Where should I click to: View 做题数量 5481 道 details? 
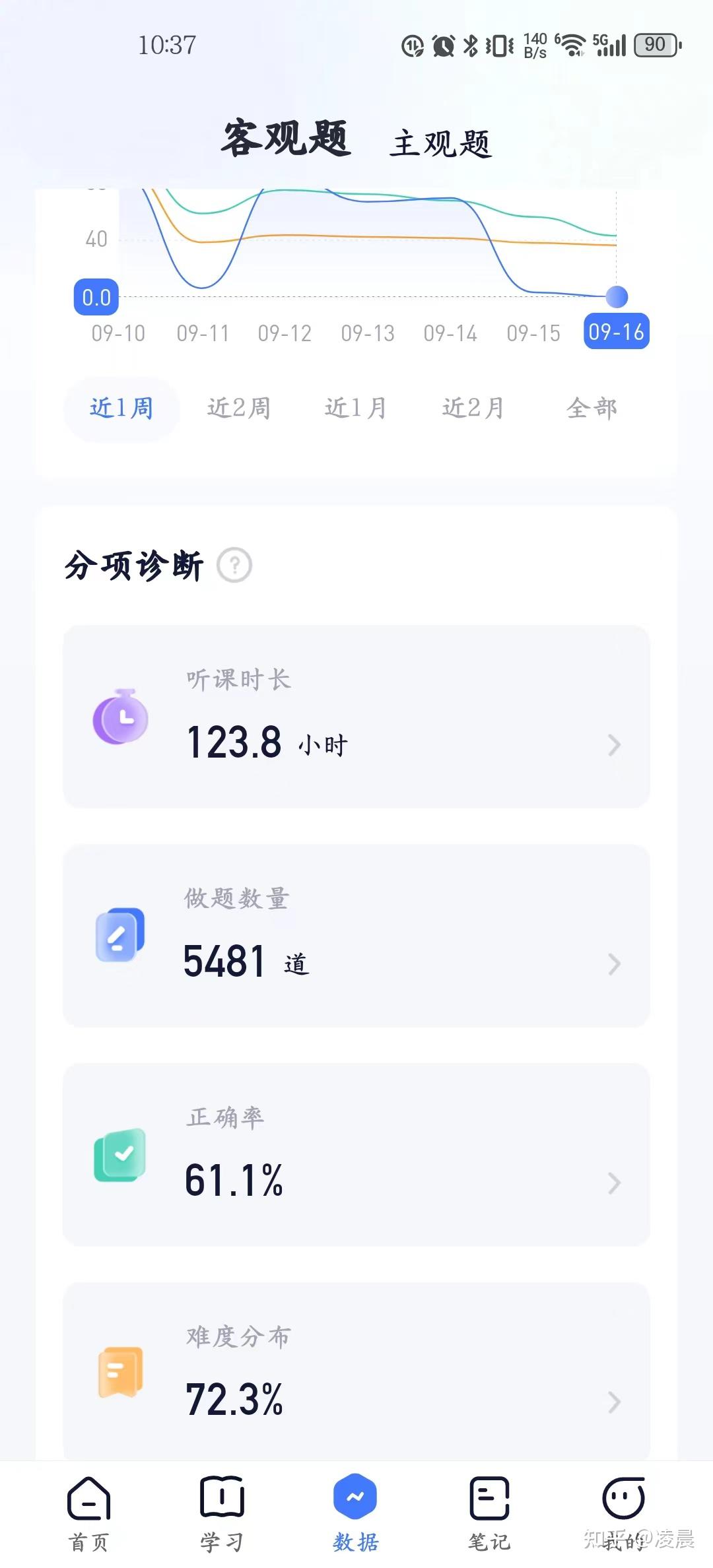[x=356, y=936]
